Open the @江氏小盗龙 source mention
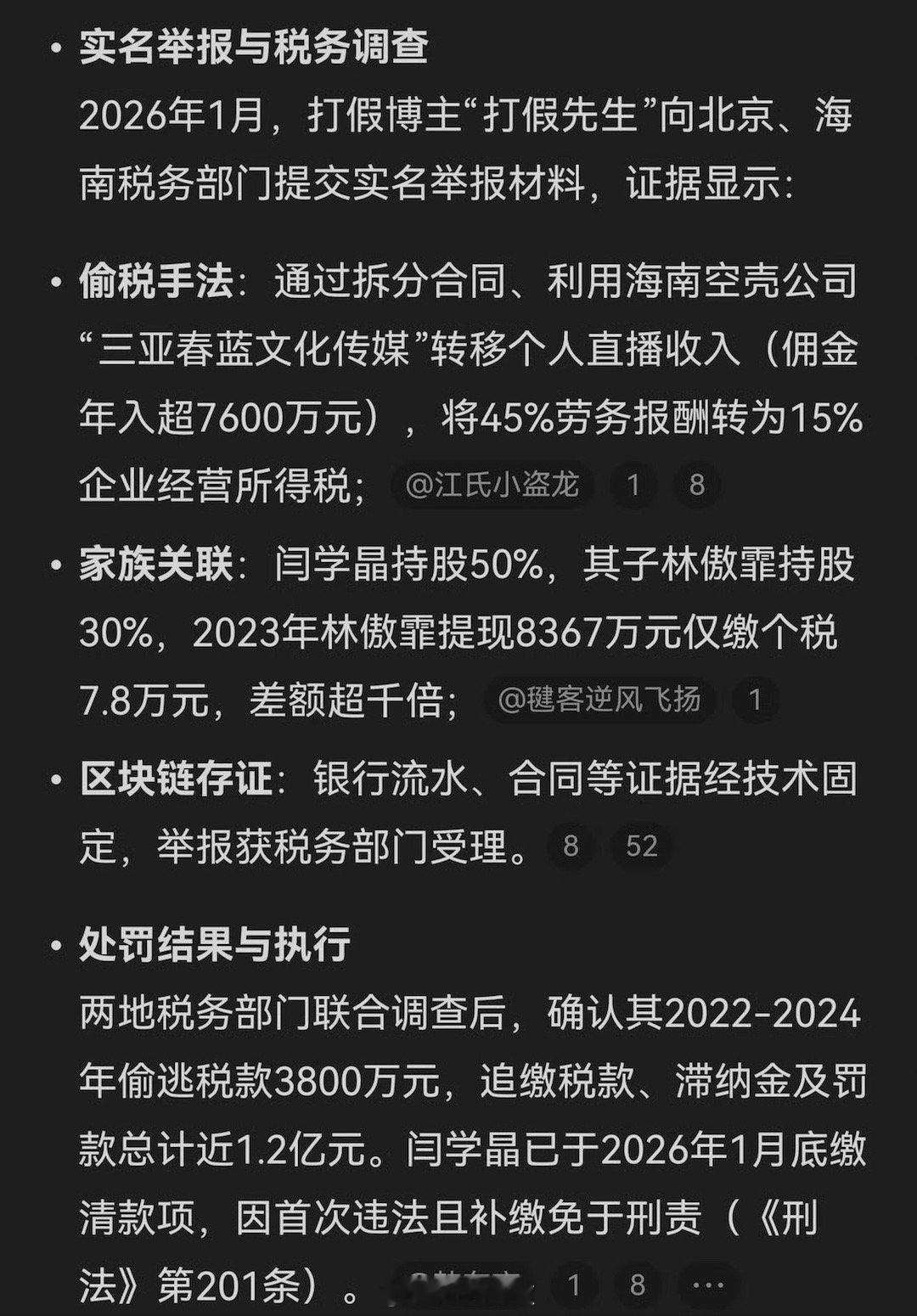The height and width of the screenshot is (1316, 917). click(x=491, y=485)
